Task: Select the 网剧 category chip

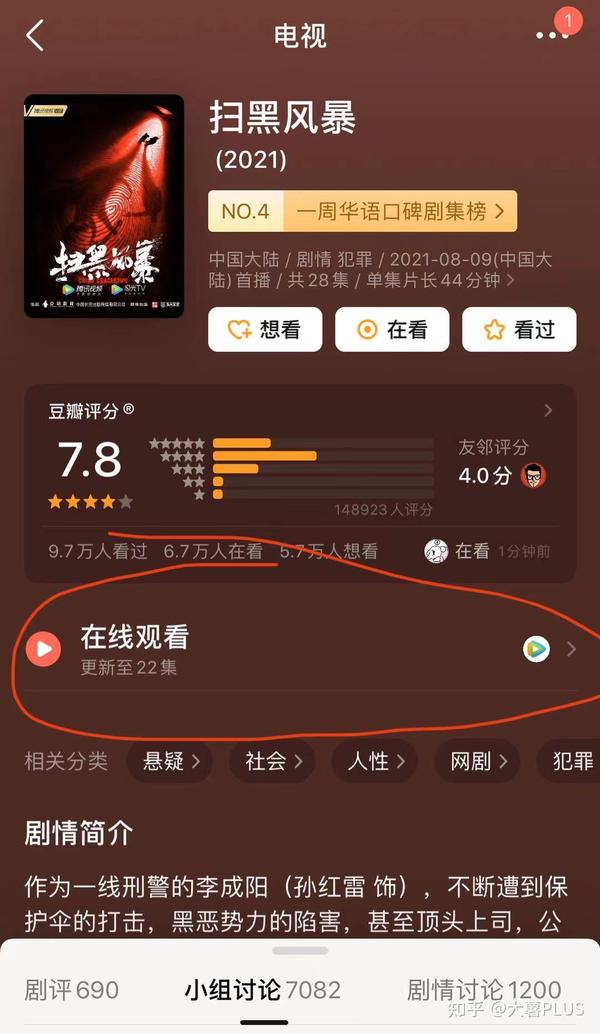Action: click(477, 761)
